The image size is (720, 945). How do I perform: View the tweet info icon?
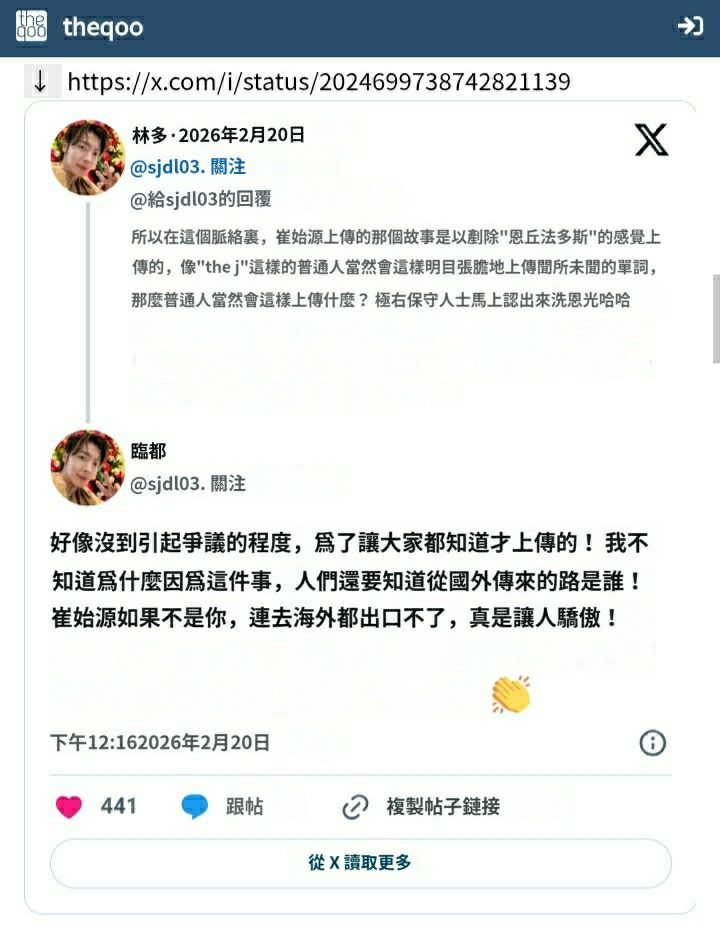[652, 742]
